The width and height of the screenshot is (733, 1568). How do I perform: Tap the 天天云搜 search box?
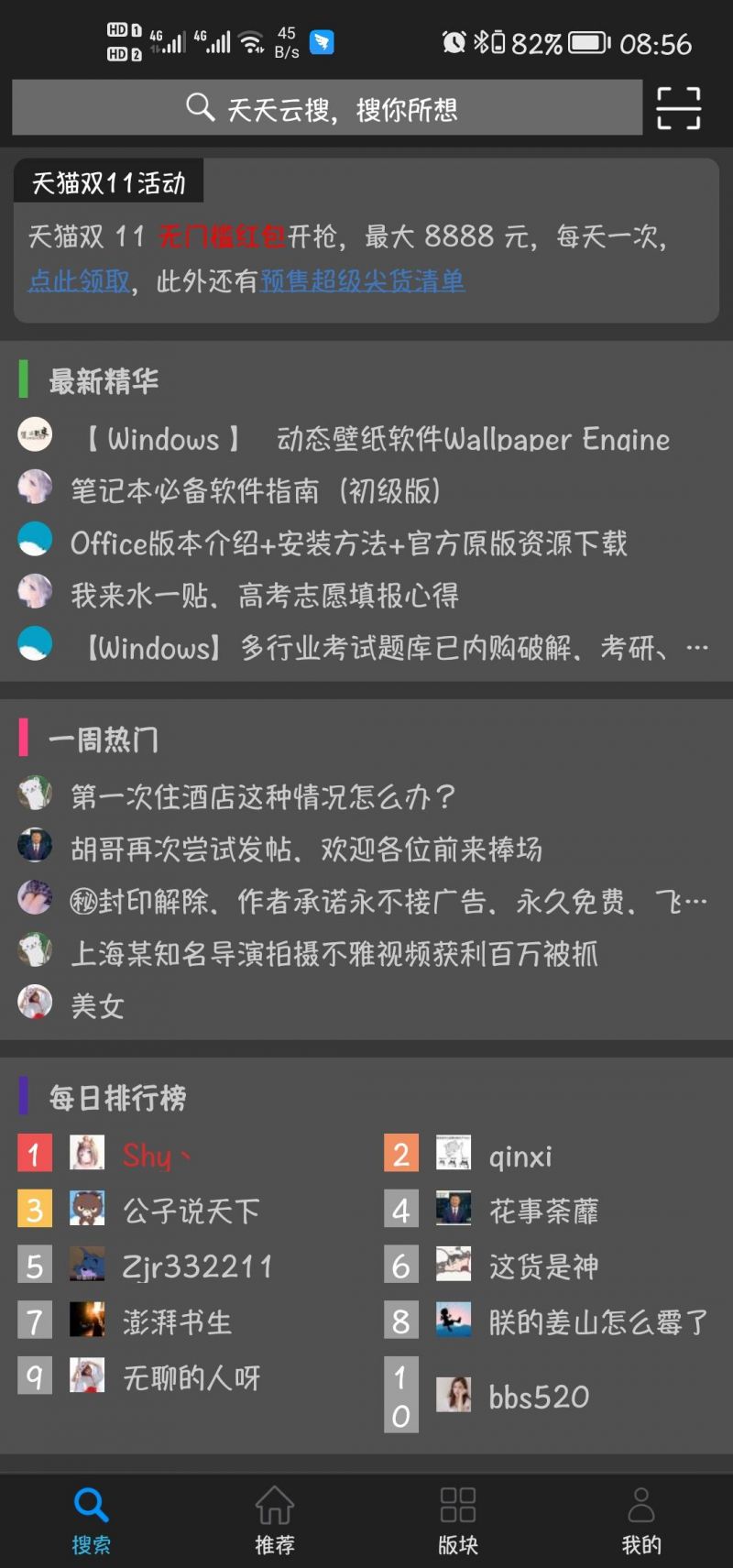point(327,108)
